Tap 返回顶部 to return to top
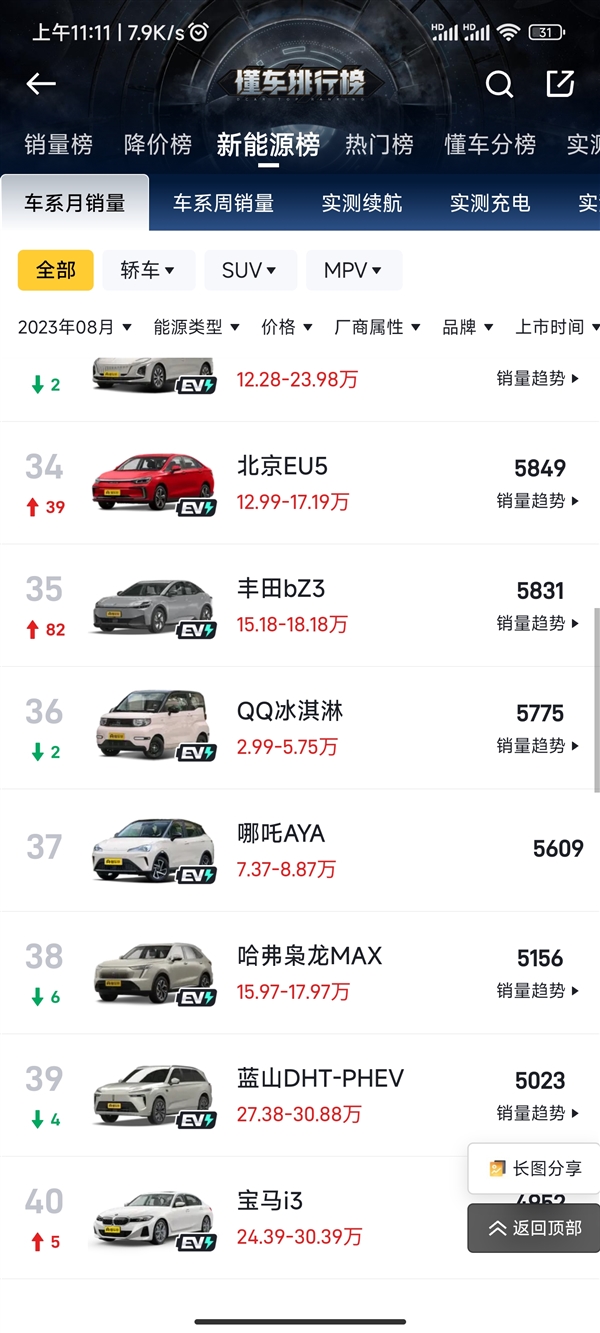600x1333 pixels. click(x=534, y=1228)
